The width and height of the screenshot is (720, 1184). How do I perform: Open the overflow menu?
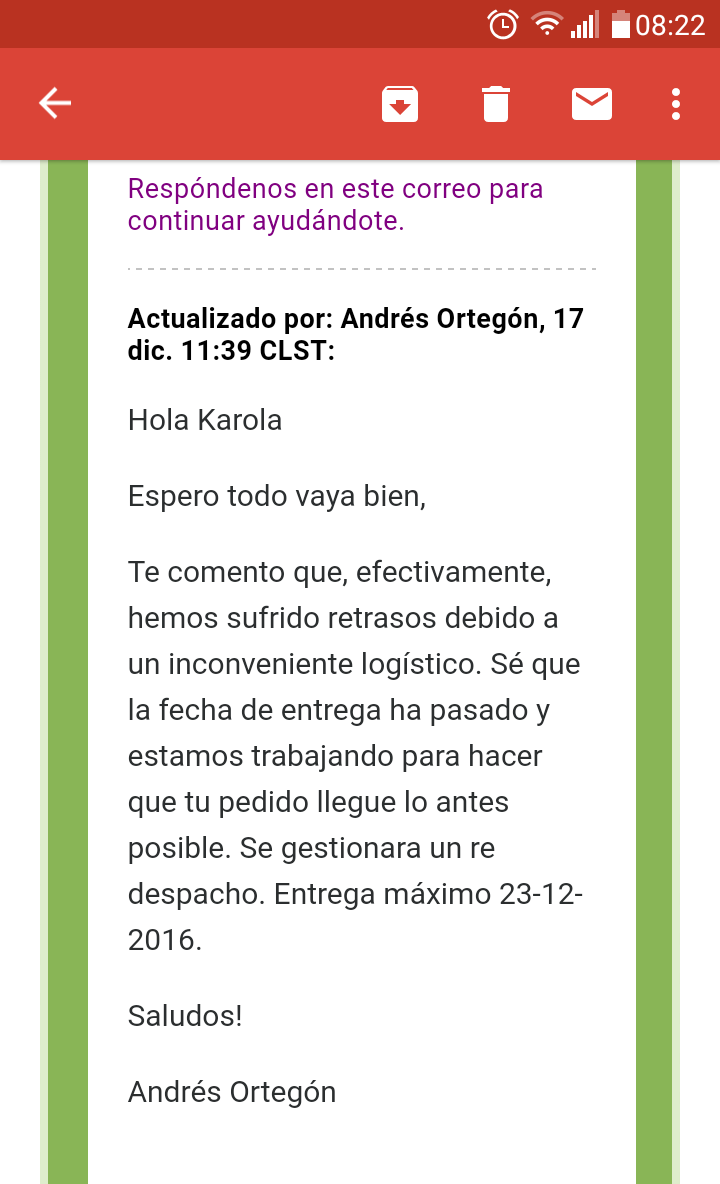click(x=676, y=103)
